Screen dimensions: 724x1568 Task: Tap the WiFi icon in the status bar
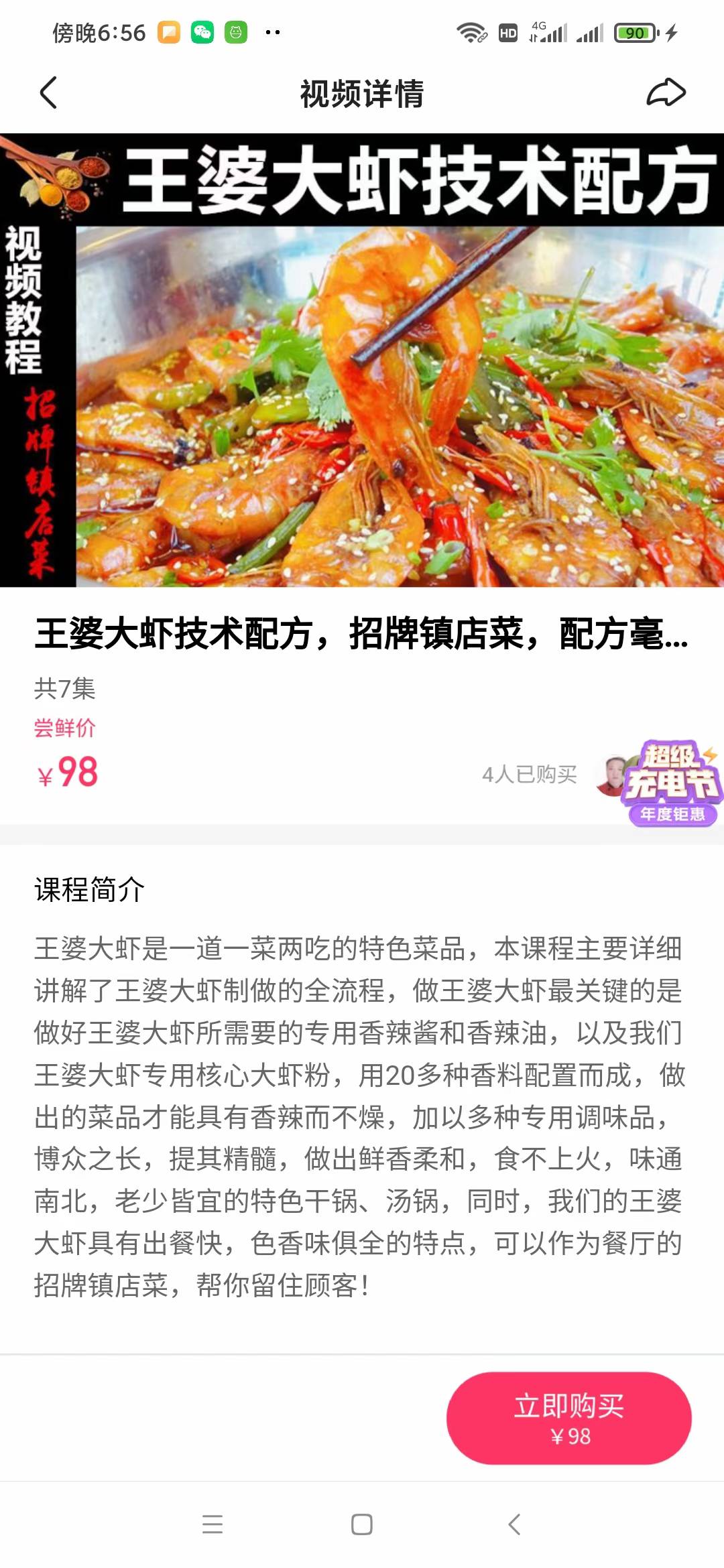473,30
